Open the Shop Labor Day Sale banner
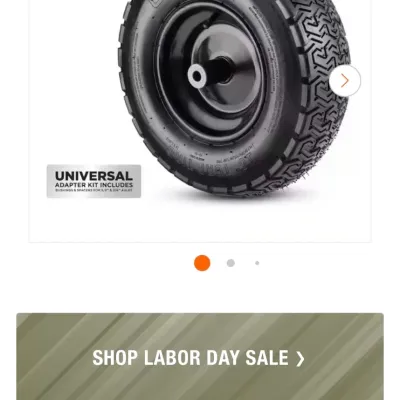The height and width of the screenshot is (400, 400). [200, 356]
